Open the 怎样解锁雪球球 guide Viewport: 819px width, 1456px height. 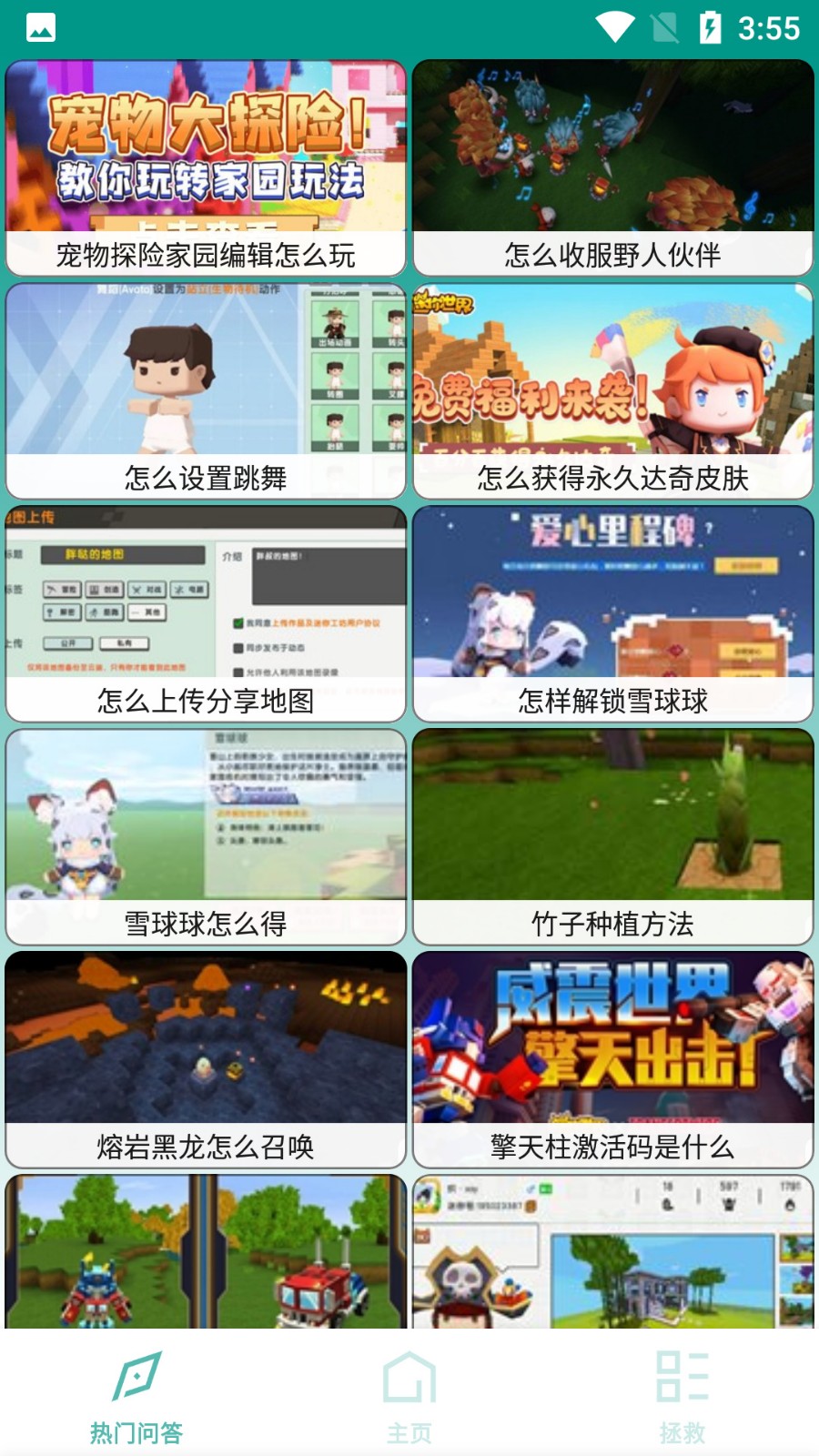(x=612, y=614)
